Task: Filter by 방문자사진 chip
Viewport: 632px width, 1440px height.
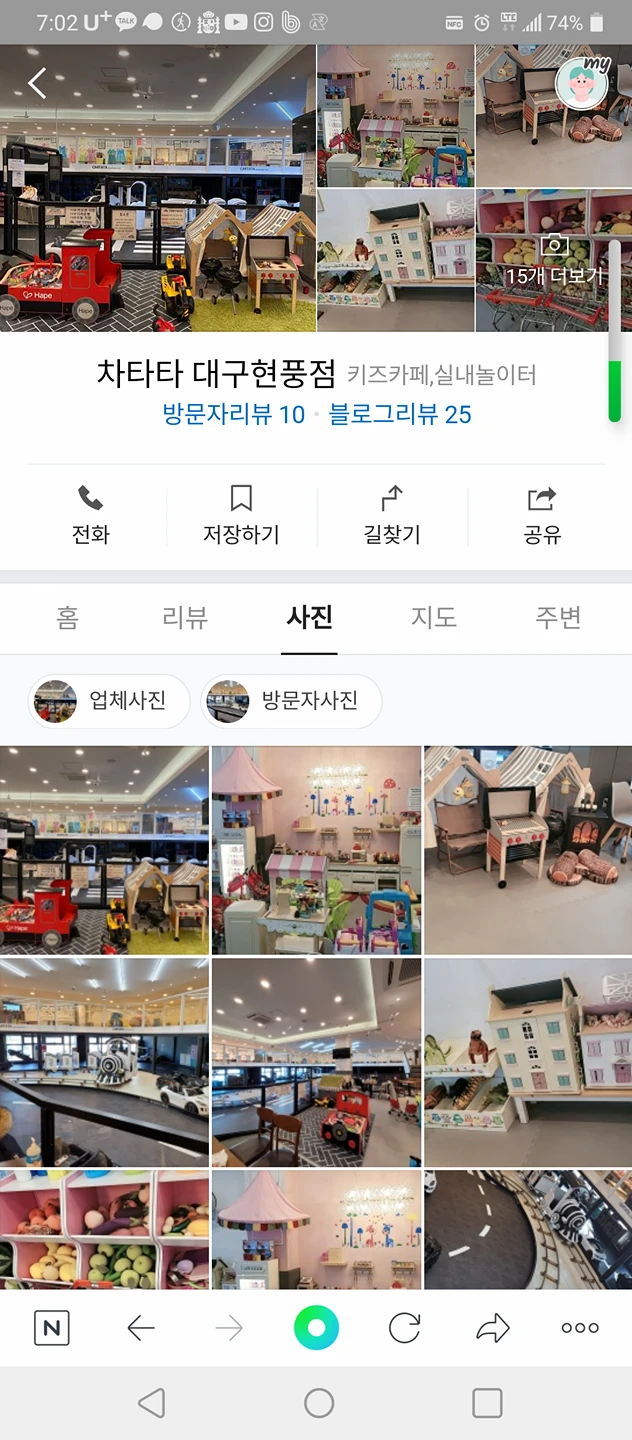Action: (291, 700)
